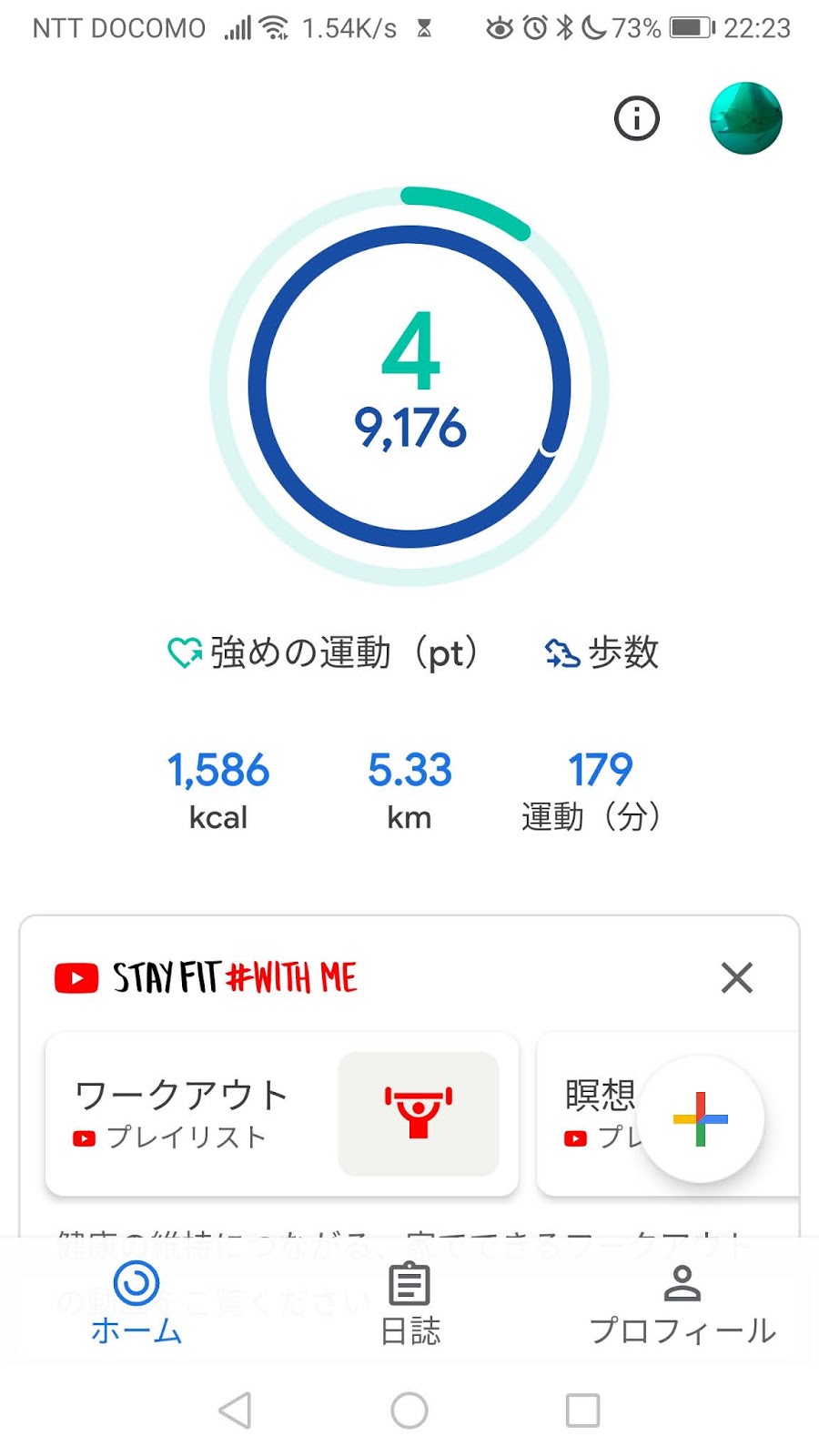Screen dimensions: 819x1456
Task: Open the ワークアウト playlist card
Action: coord(282,1114)
